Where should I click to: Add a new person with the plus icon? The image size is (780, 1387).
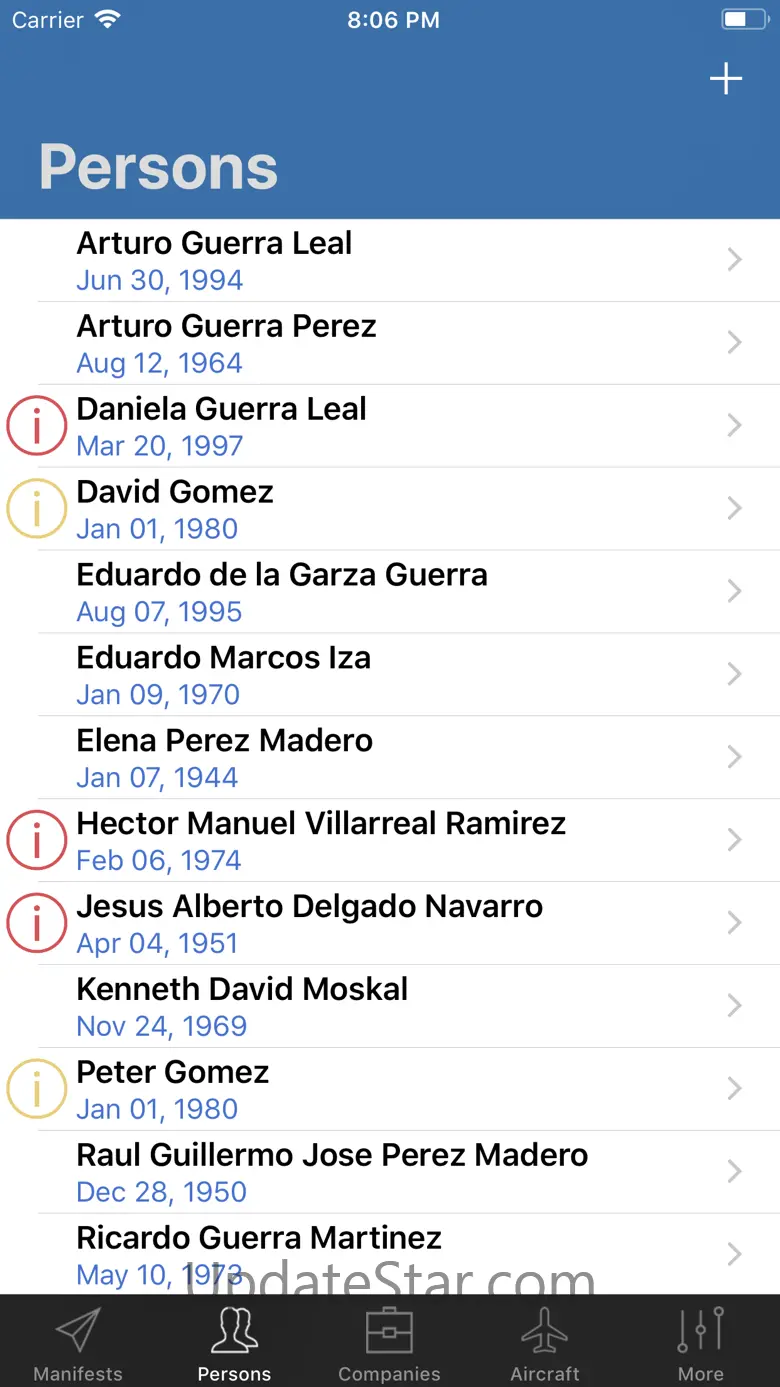(x=726, y=79)
